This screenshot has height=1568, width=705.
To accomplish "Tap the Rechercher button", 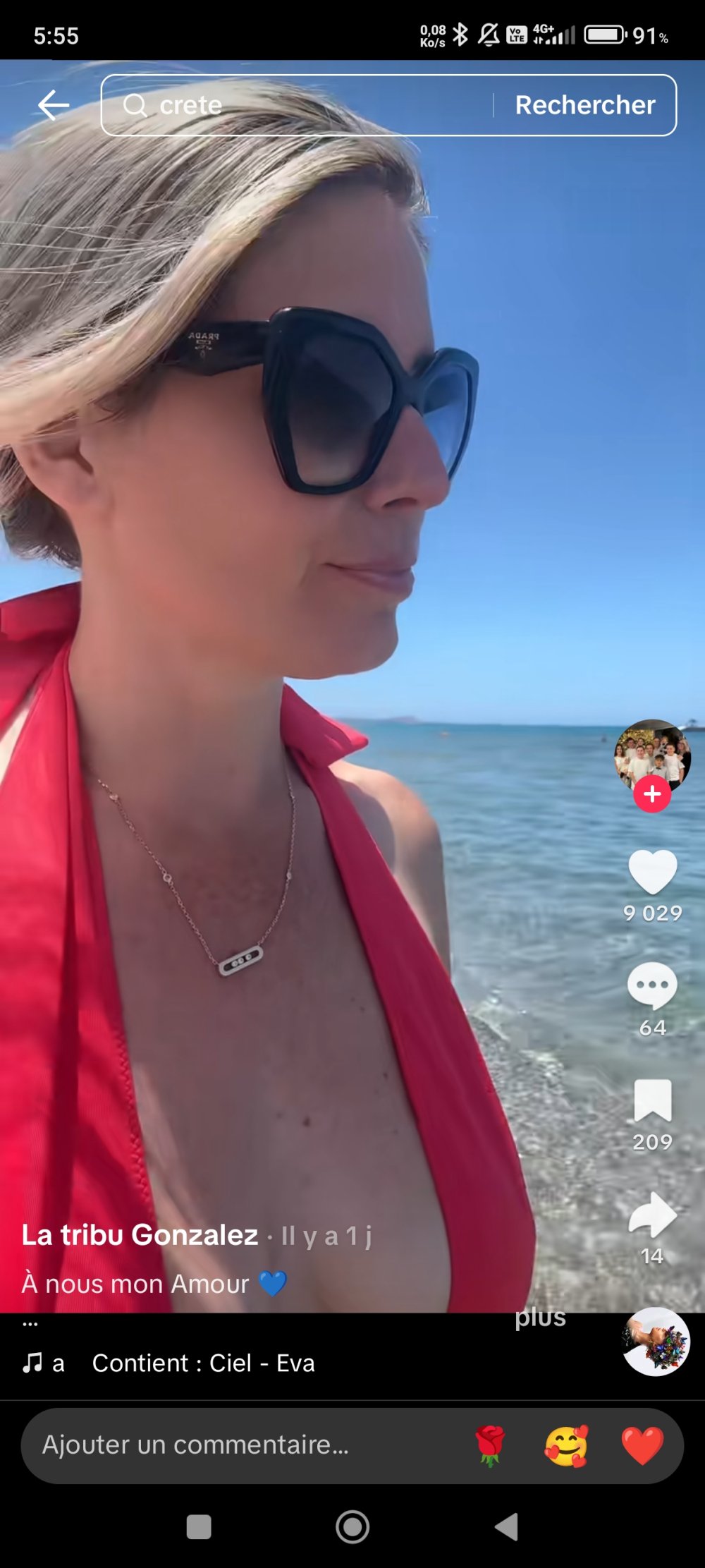I will [x=585, y=106].
